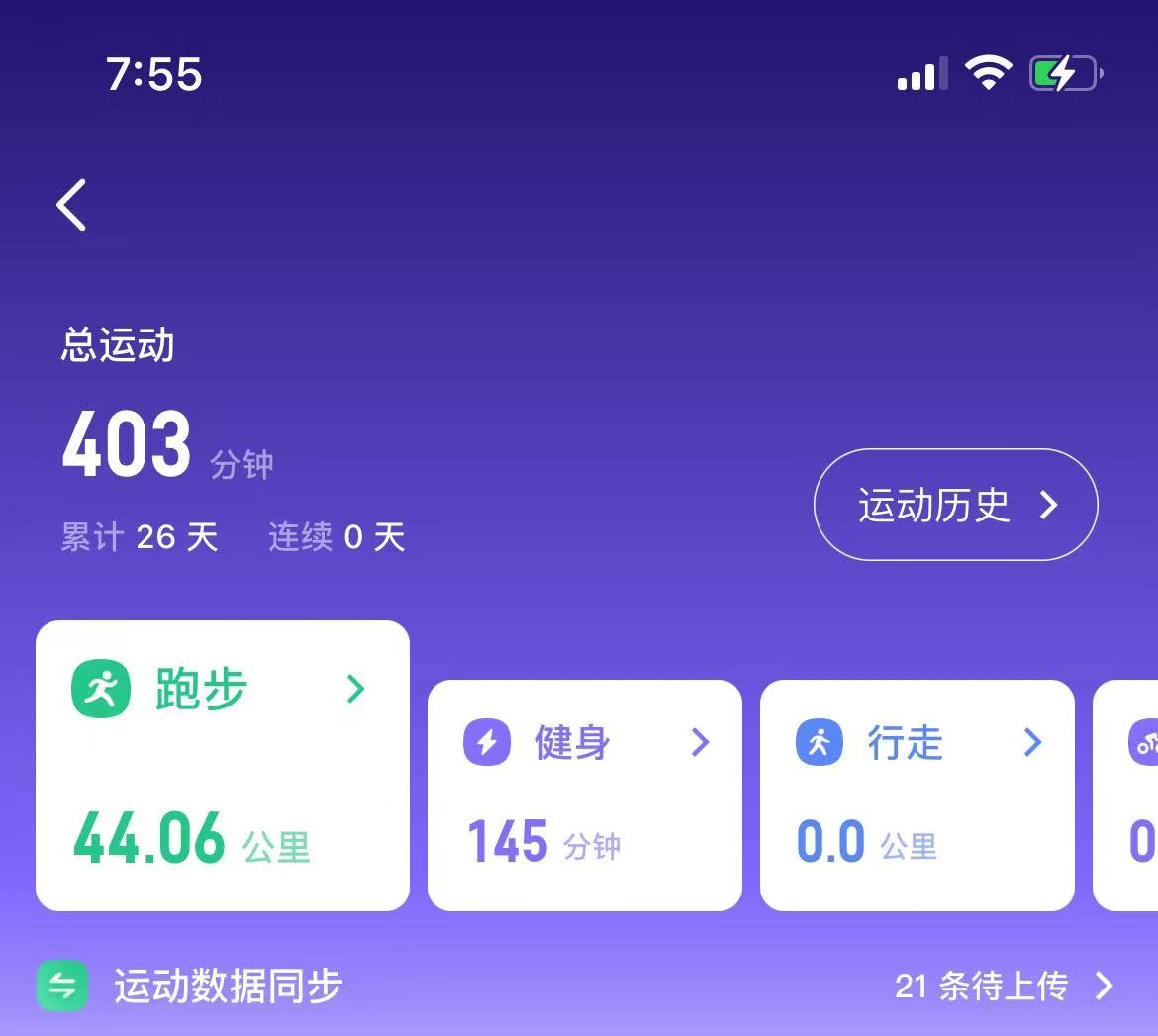This screenshot has width=1158, height=1036.
Task: Go back using the top-left arrow
Action: (71, 205)
